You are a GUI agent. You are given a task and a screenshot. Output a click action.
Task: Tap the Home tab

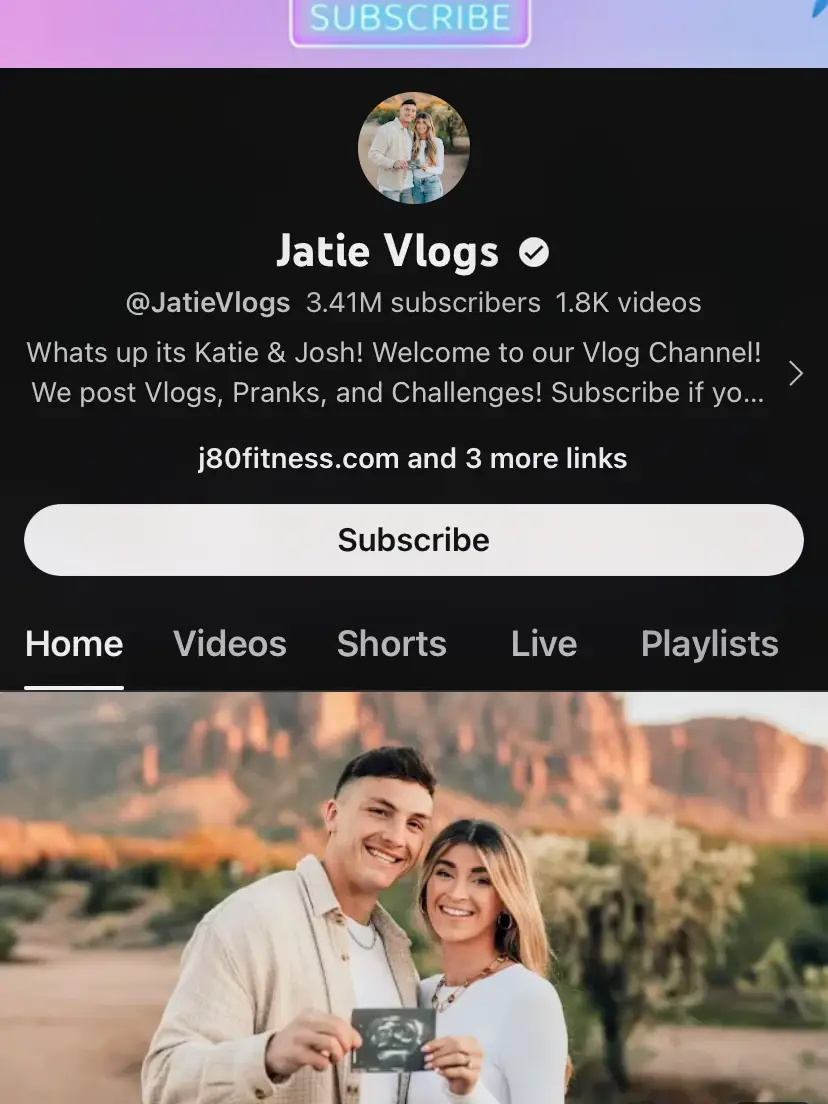pos(74,644)
